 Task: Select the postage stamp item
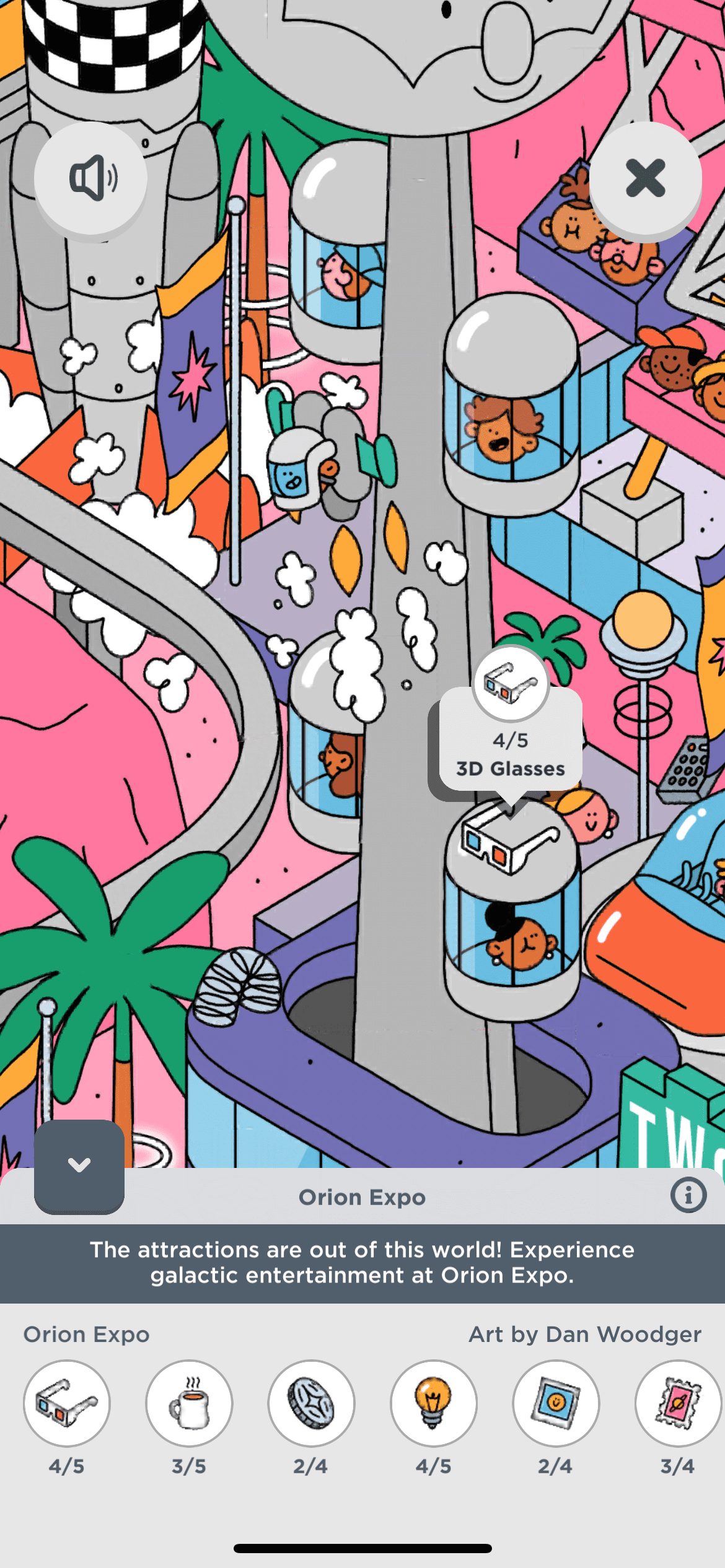(677, 1403)
